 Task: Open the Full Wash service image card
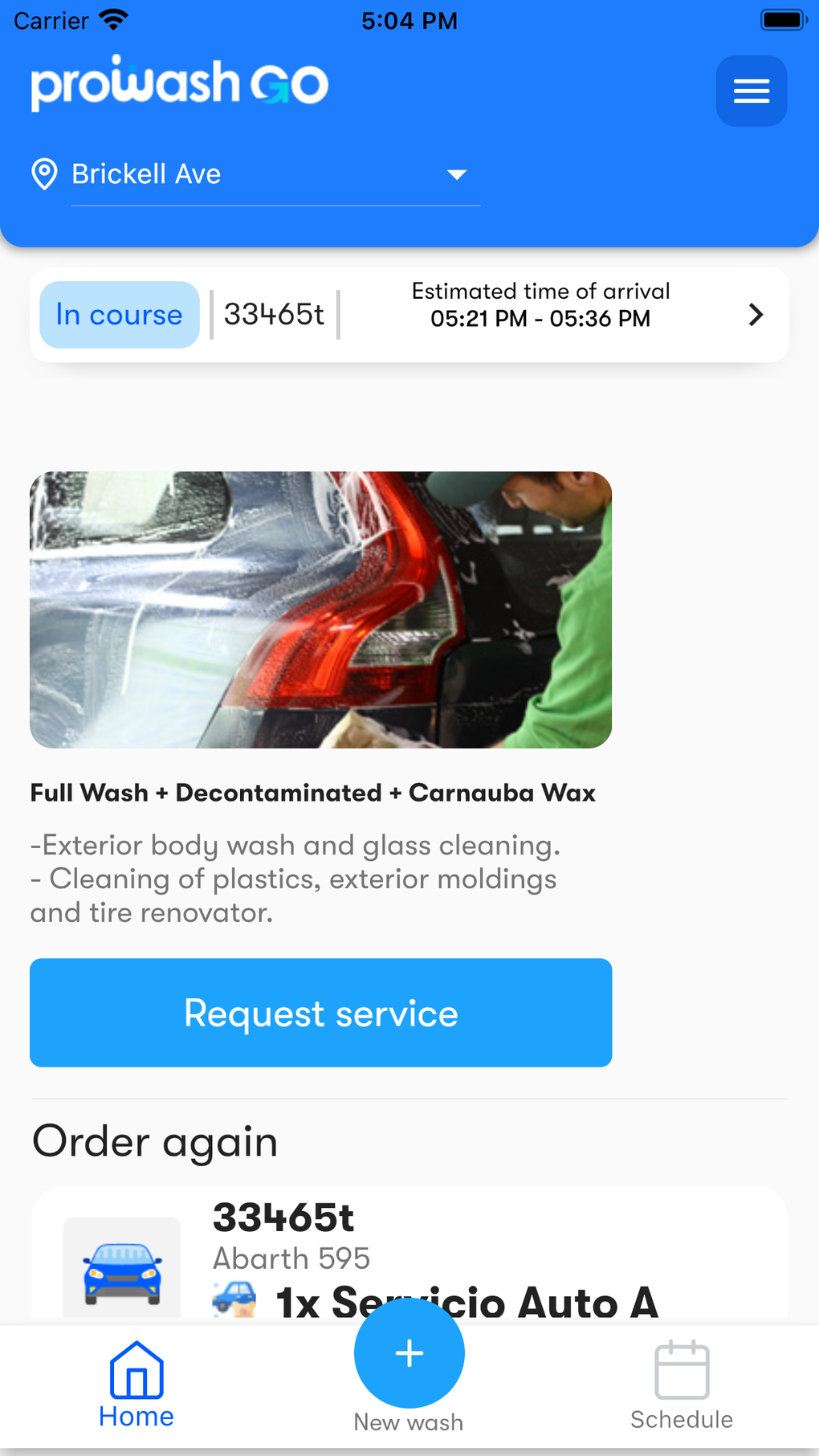(x=320, y=610)
